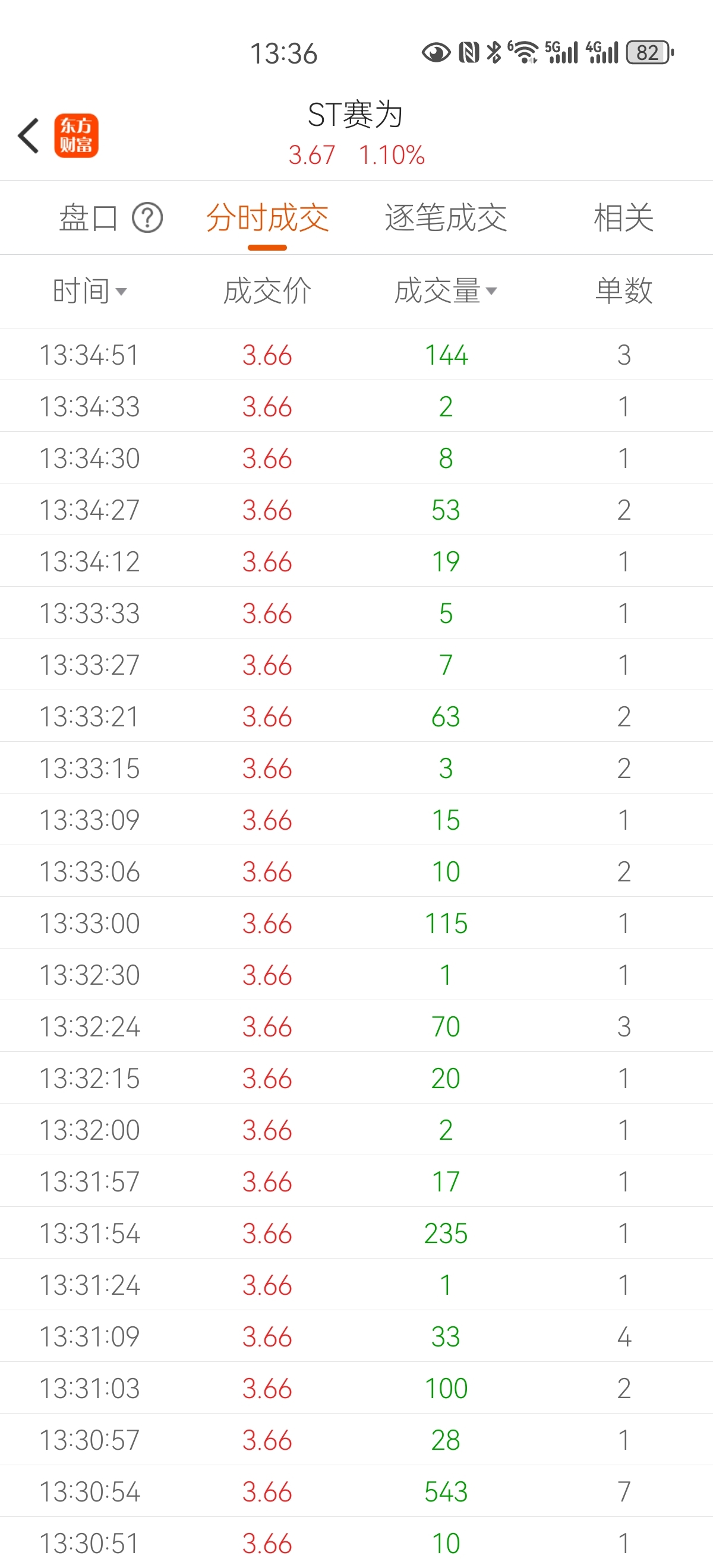Go back using the top-left arrow

coord(29,136)
